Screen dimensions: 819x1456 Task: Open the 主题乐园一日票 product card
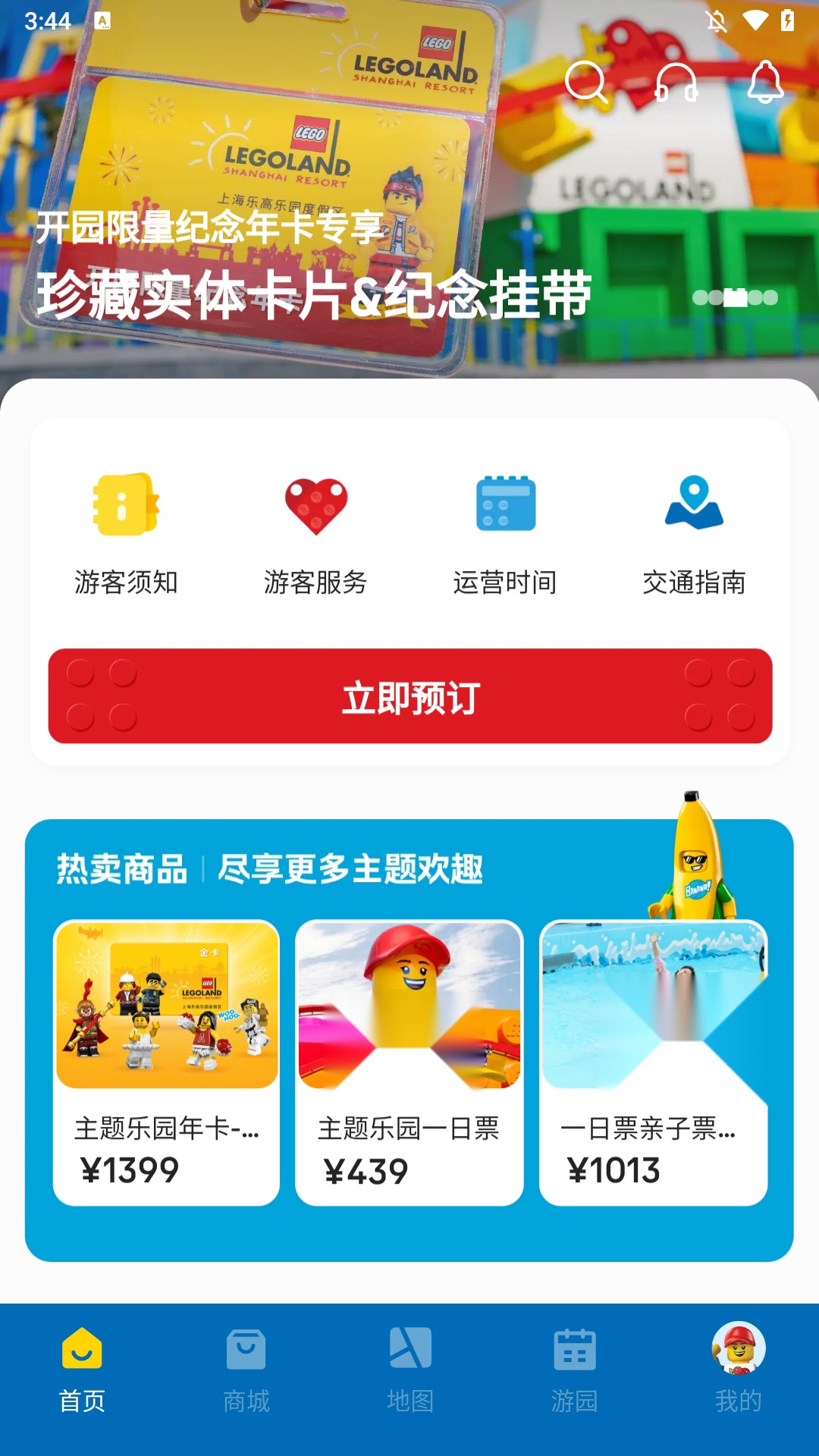click(x=409, y=1062)
